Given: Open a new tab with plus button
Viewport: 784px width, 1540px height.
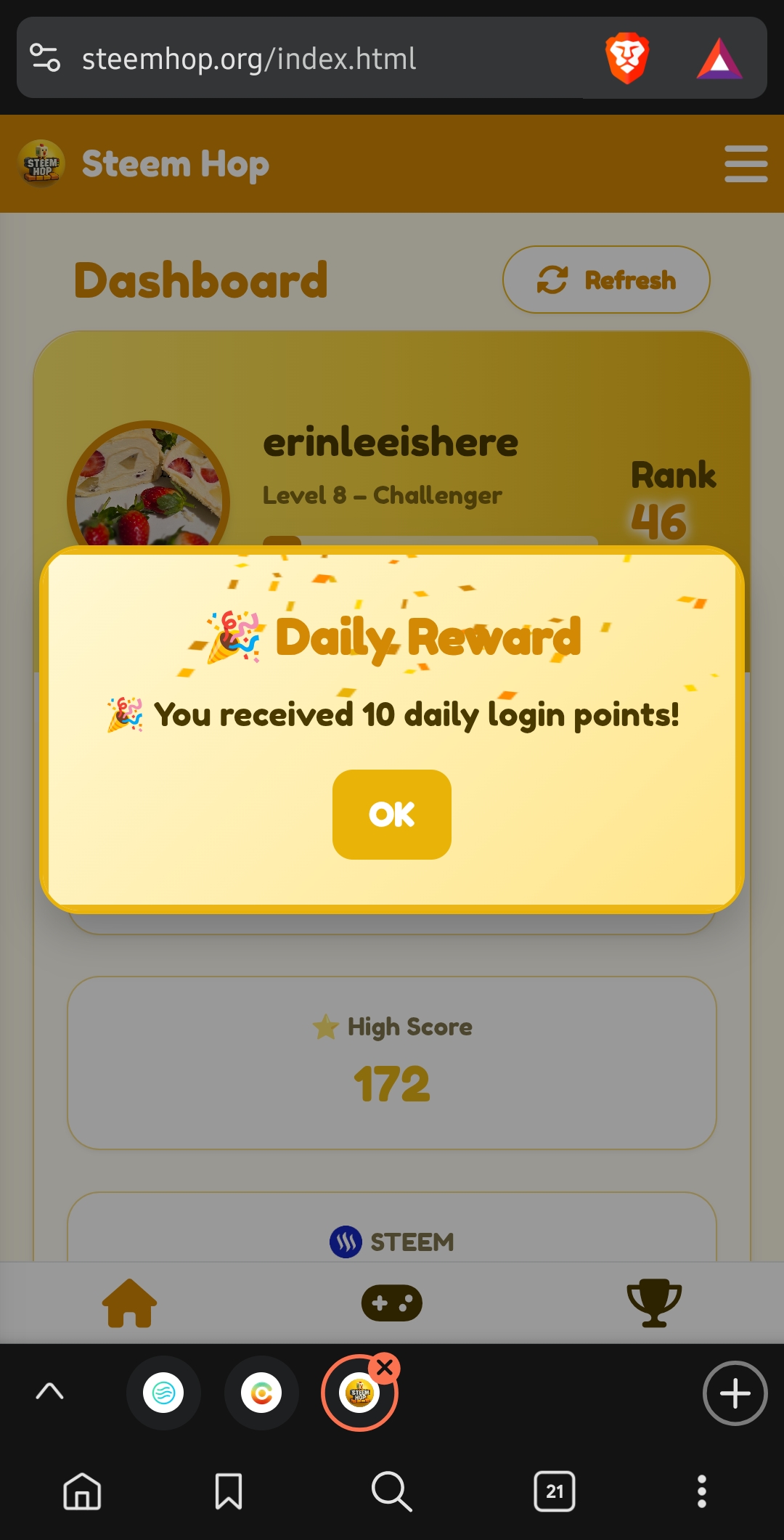Looking at the screenshot, I should point(735,1393).
